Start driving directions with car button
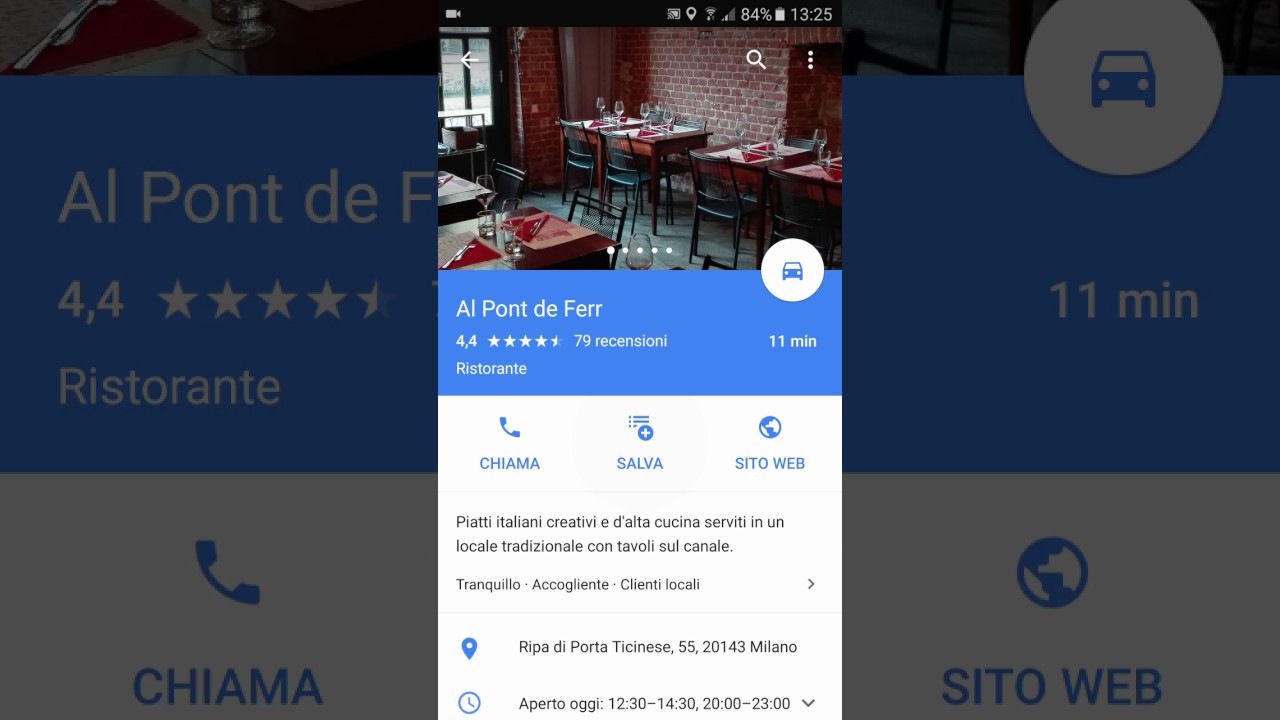Image resolution: width=1280 pixels, height=720 pixels. (x=792, y=270)
